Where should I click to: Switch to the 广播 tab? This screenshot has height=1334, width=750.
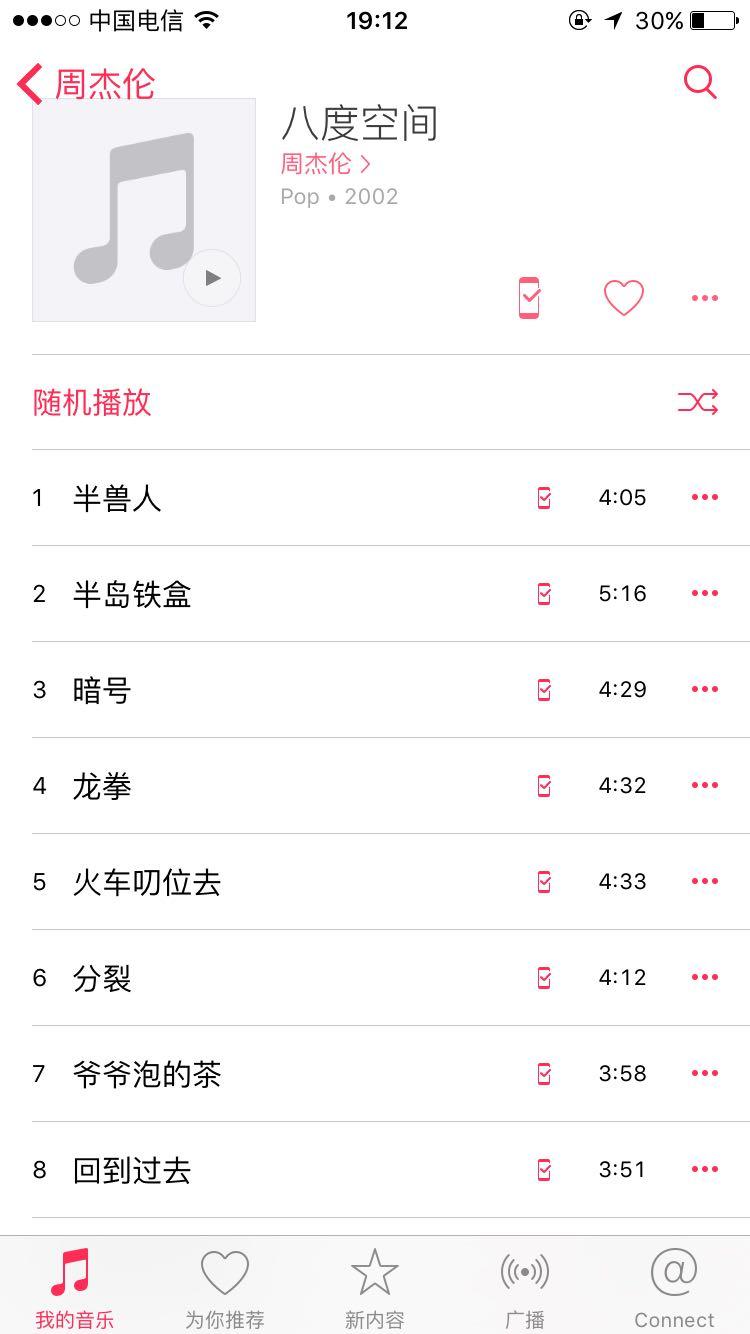tap(525, 1288)
